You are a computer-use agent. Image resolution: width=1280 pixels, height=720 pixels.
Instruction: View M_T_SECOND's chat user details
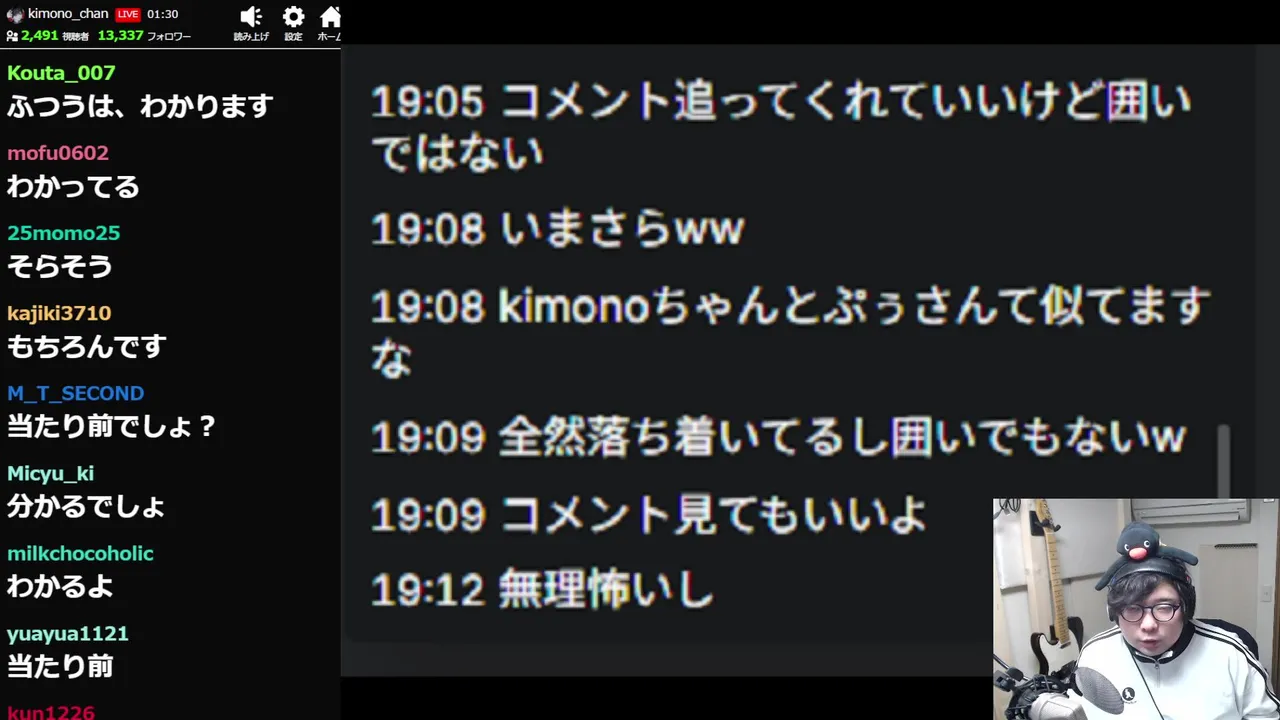(75, 393)
